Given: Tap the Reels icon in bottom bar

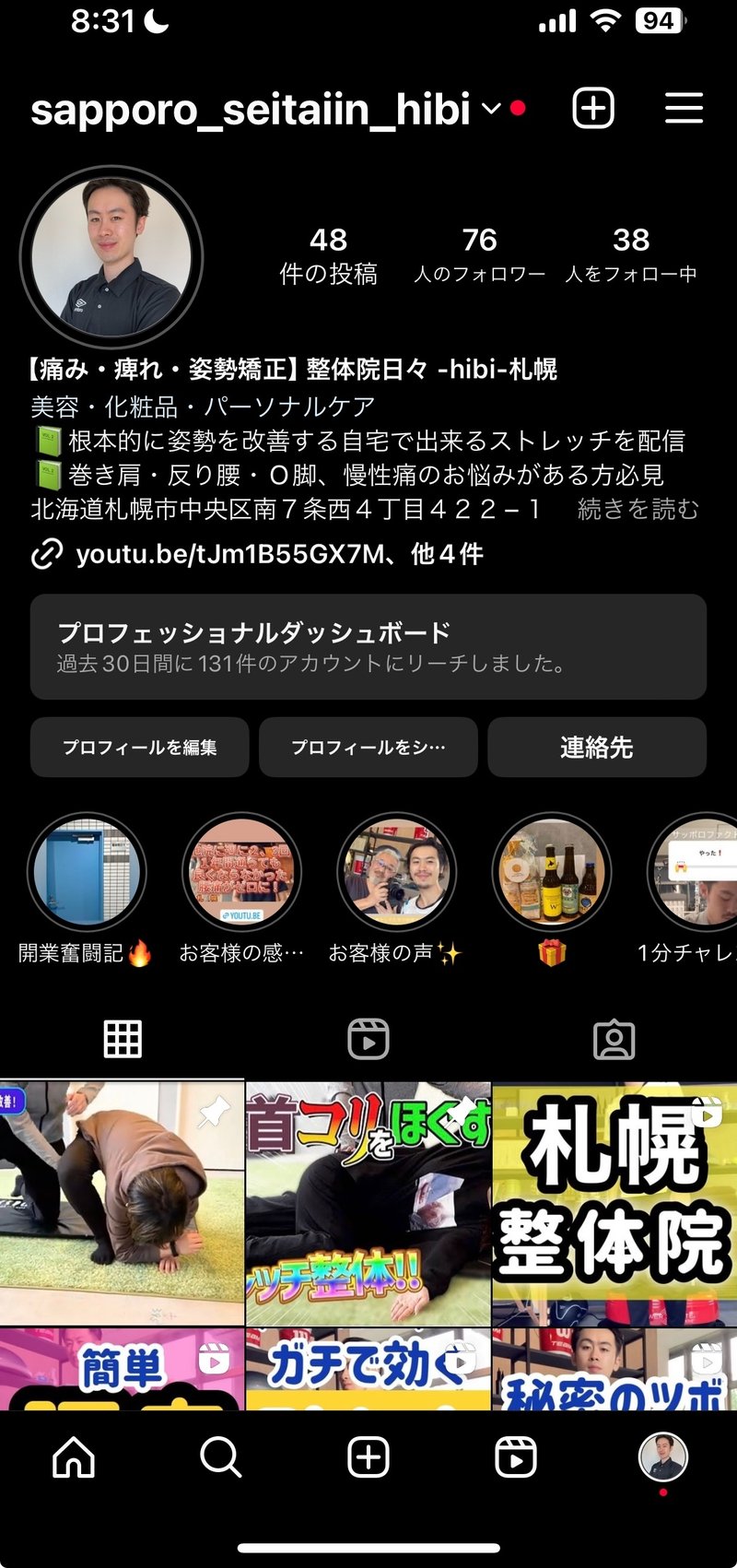Looking at the screenshot, I should [x=516, y=1458].
